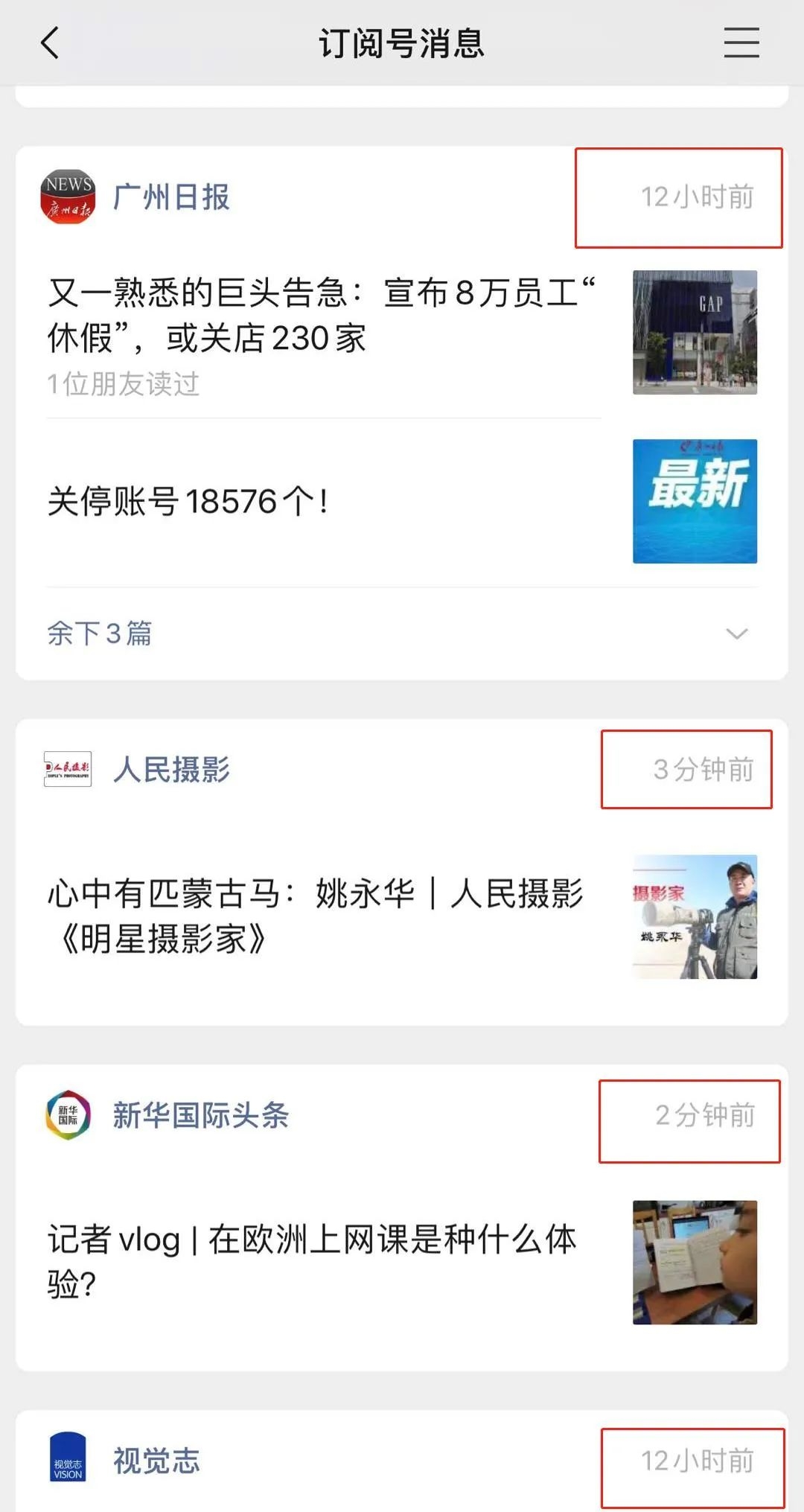Open the 视觉志 account
This screenshot has height=1512, width=804.
(156, 1461)
